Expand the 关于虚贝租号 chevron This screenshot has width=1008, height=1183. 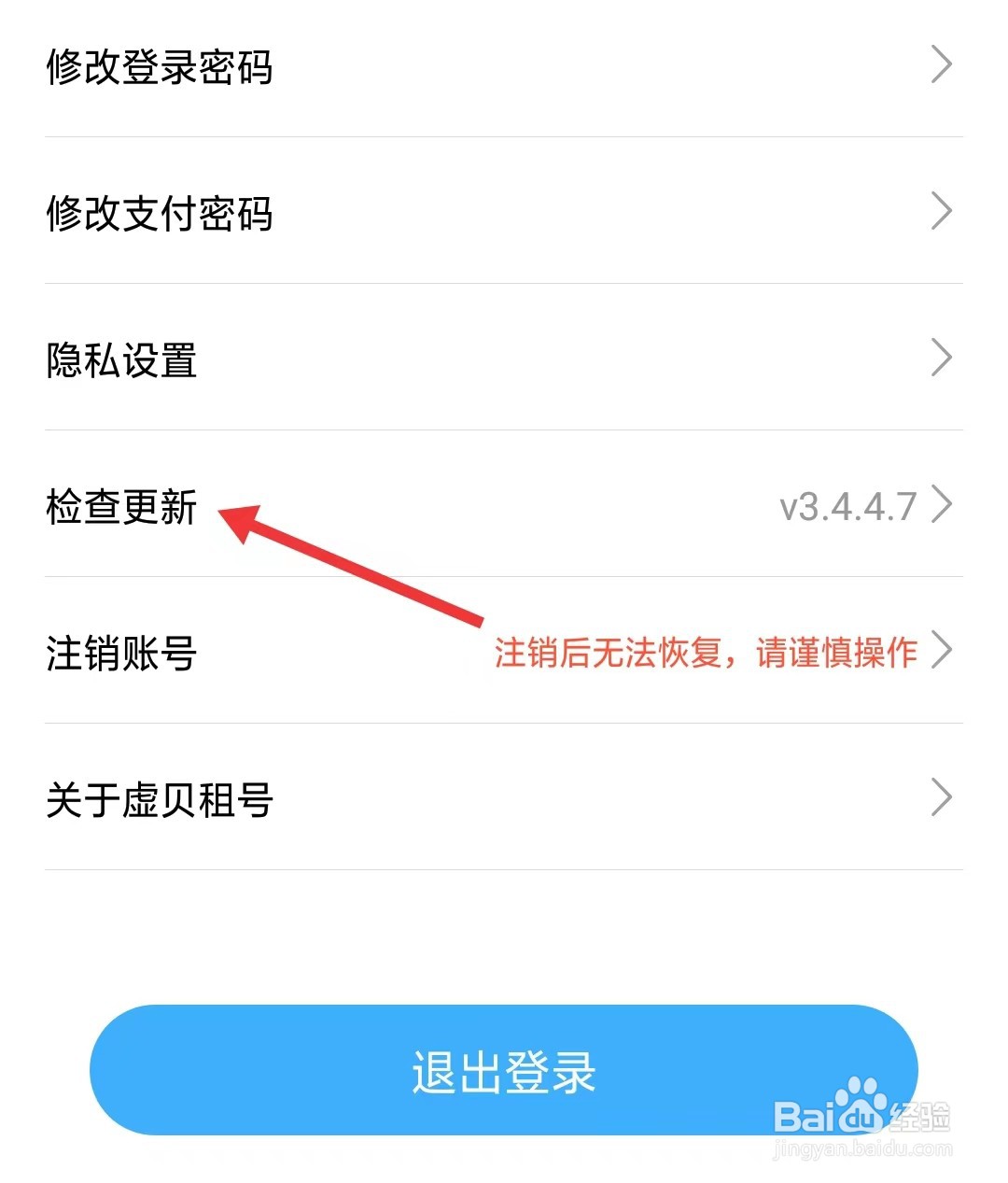[943, 798]
